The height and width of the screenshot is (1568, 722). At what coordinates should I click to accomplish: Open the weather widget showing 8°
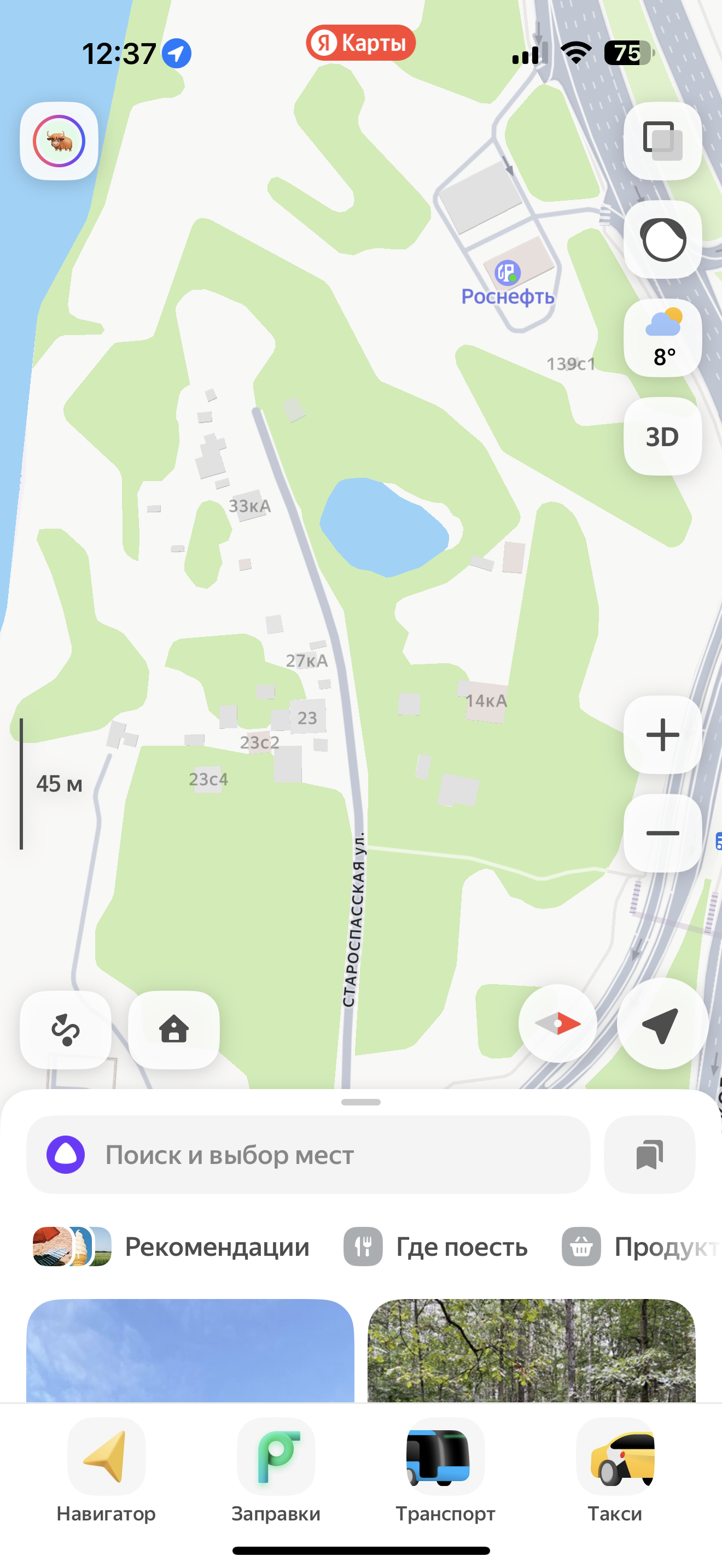pos(662,338)
